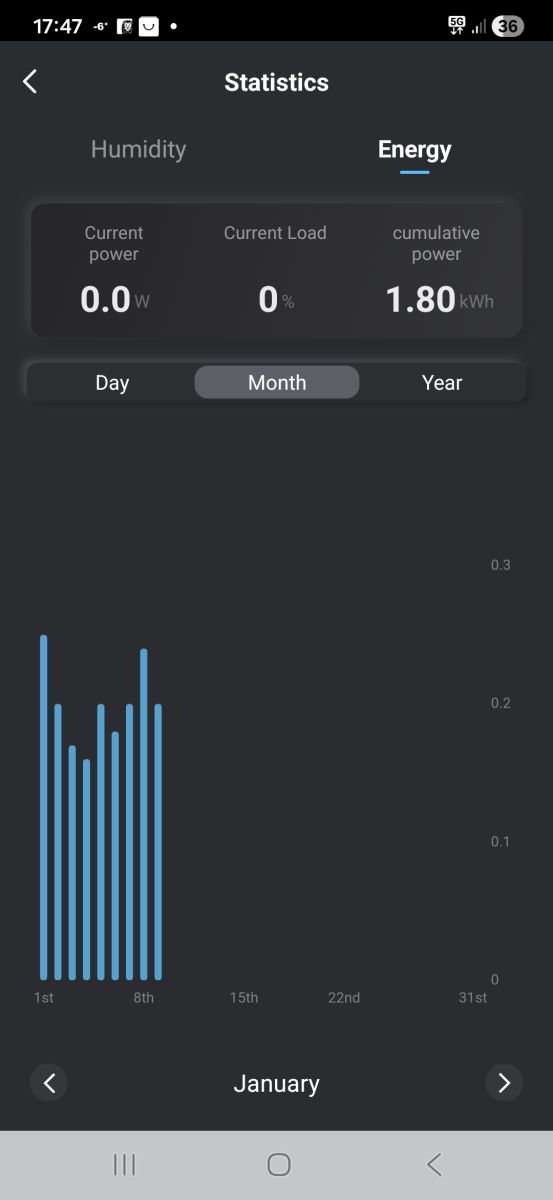
Task: Go back from the Statistics screen
Action: (30, 82)
